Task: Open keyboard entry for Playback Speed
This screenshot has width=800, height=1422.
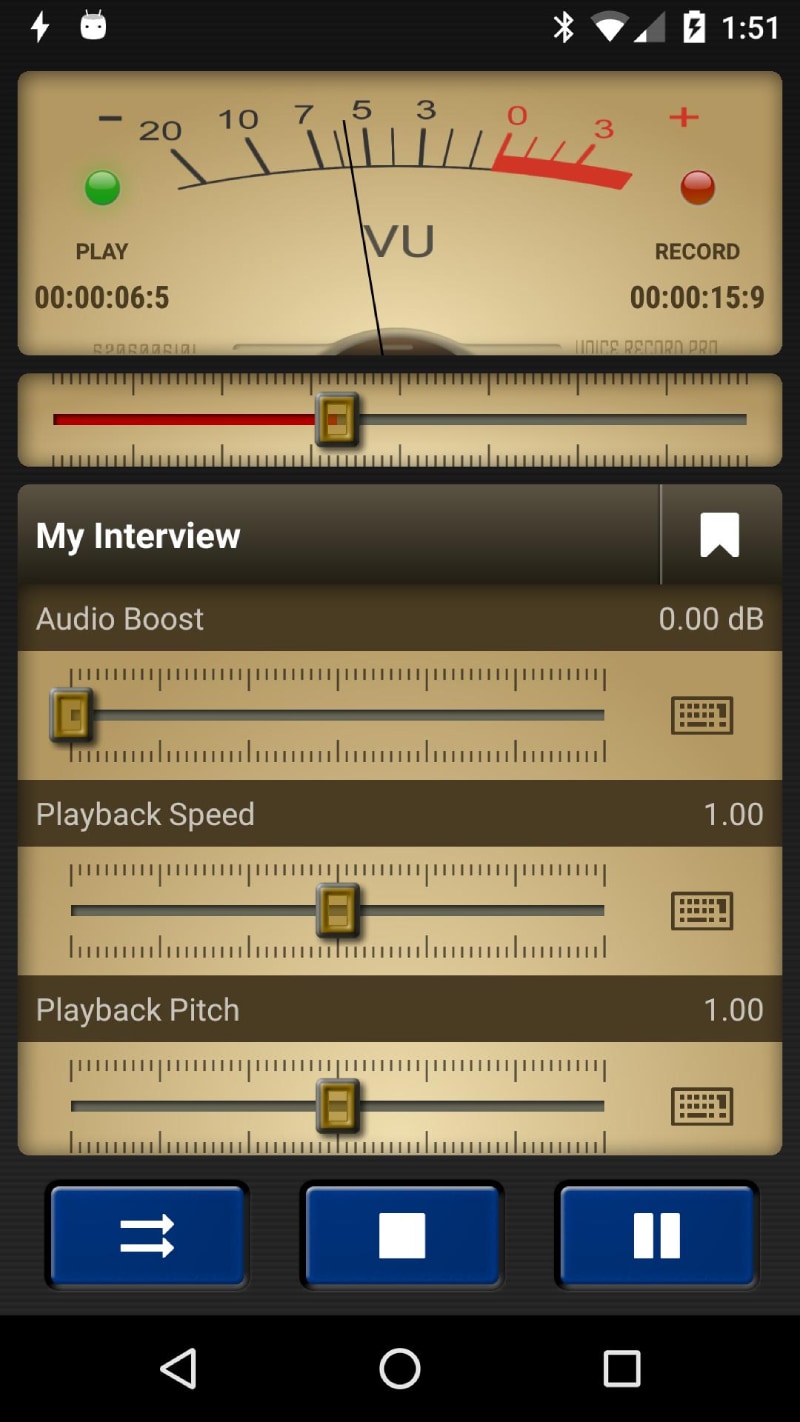Action: (701, 911)
